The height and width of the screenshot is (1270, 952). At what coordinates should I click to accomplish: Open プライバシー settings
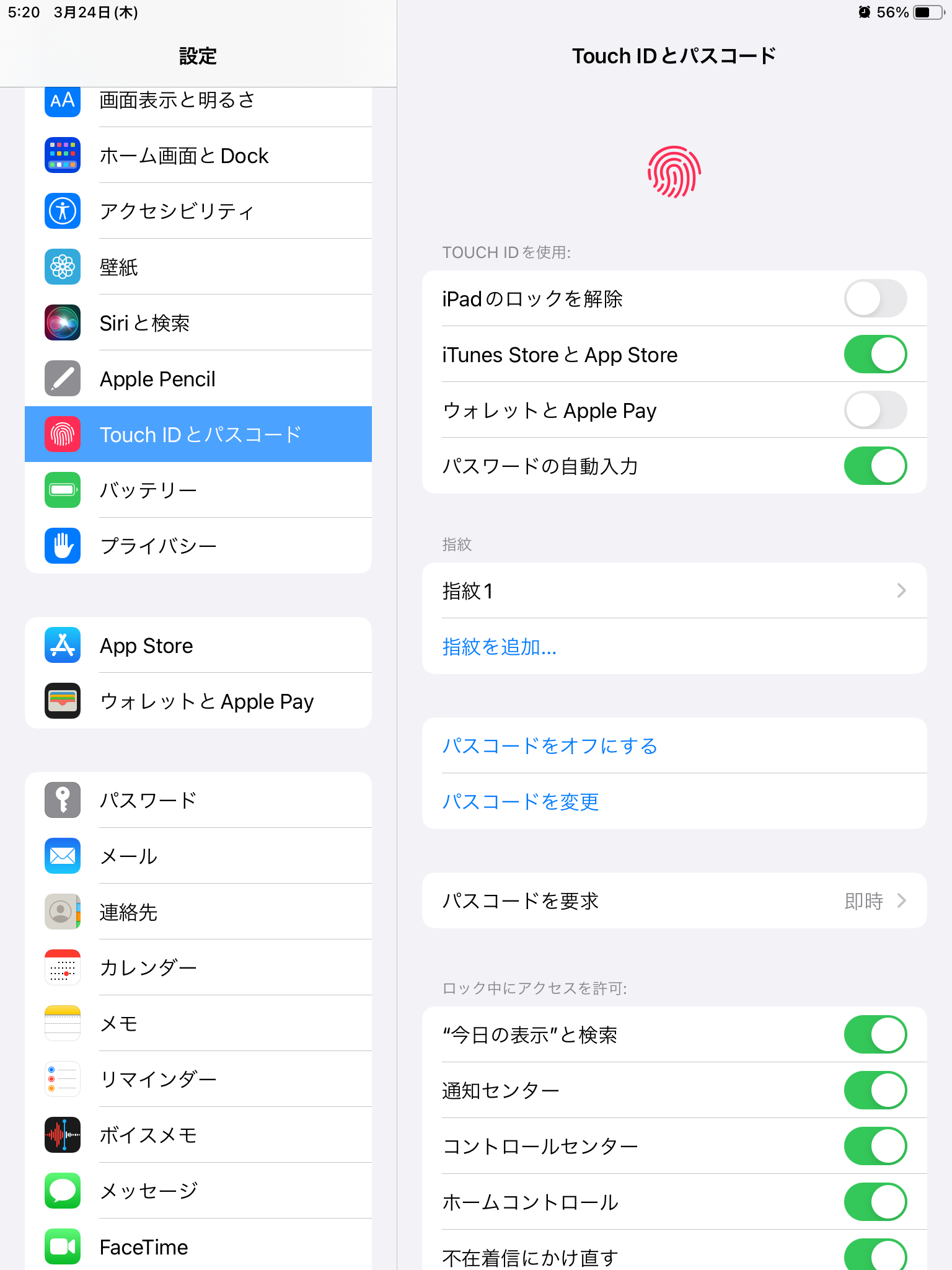coord(198,546)
